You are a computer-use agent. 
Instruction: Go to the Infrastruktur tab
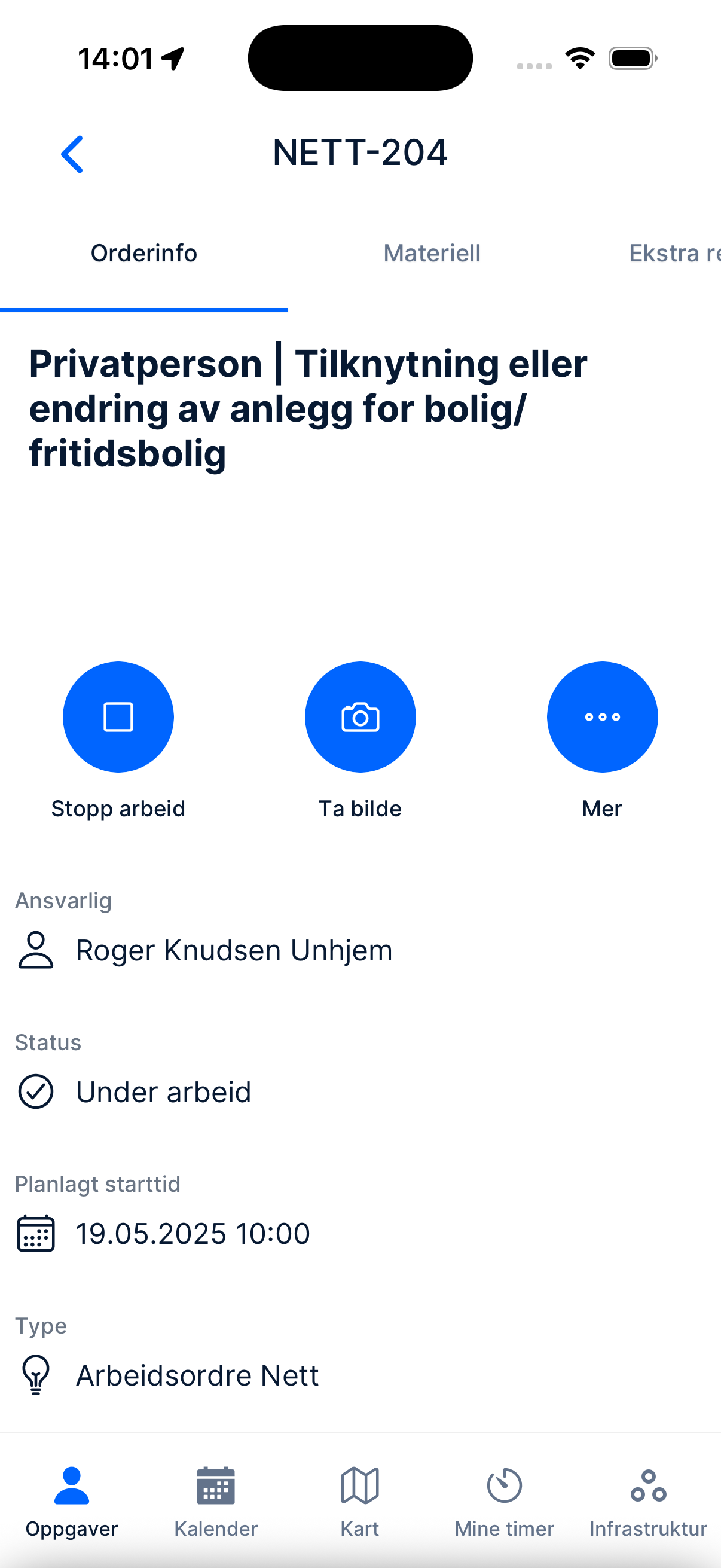pyautogui.click(x=649, y=1501)
